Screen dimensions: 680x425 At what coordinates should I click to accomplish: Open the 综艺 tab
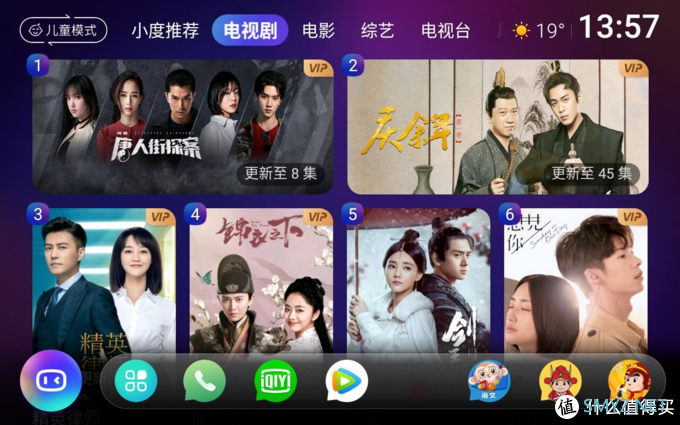[377, 30]
